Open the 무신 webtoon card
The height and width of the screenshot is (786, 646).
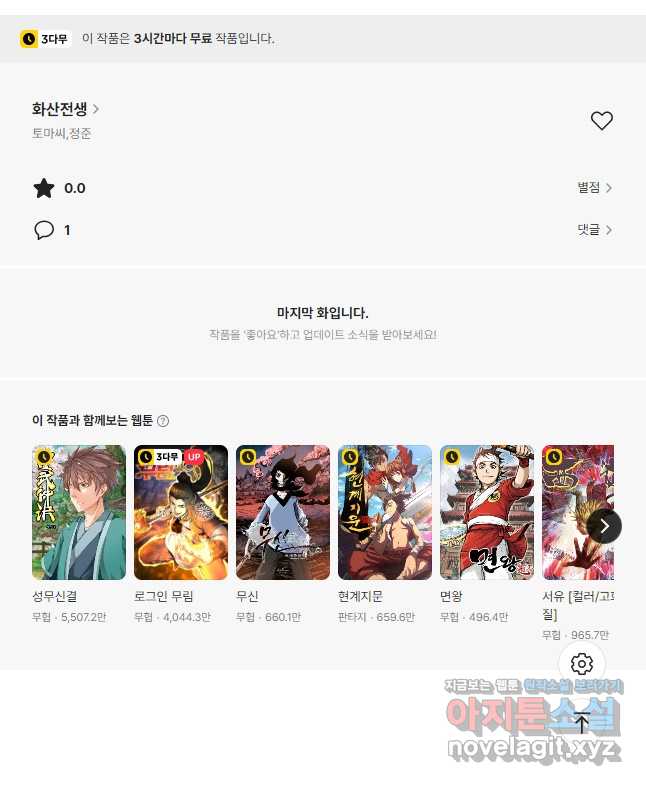tap(283, 513)
